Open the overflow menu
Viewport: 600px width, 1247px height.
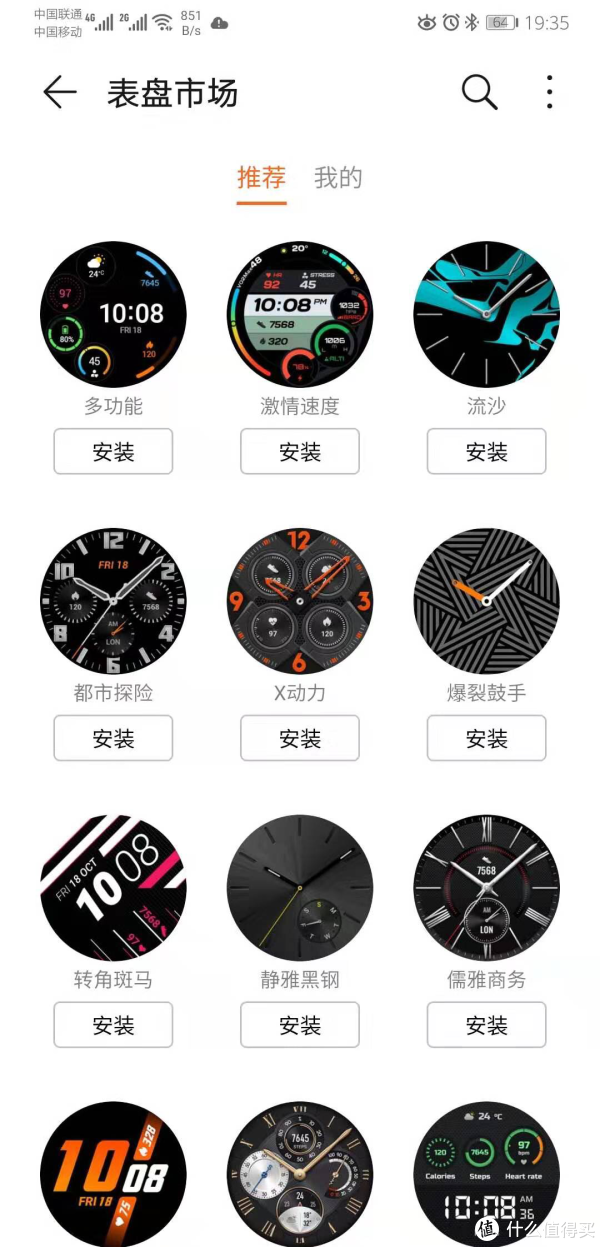coord(549,92)
